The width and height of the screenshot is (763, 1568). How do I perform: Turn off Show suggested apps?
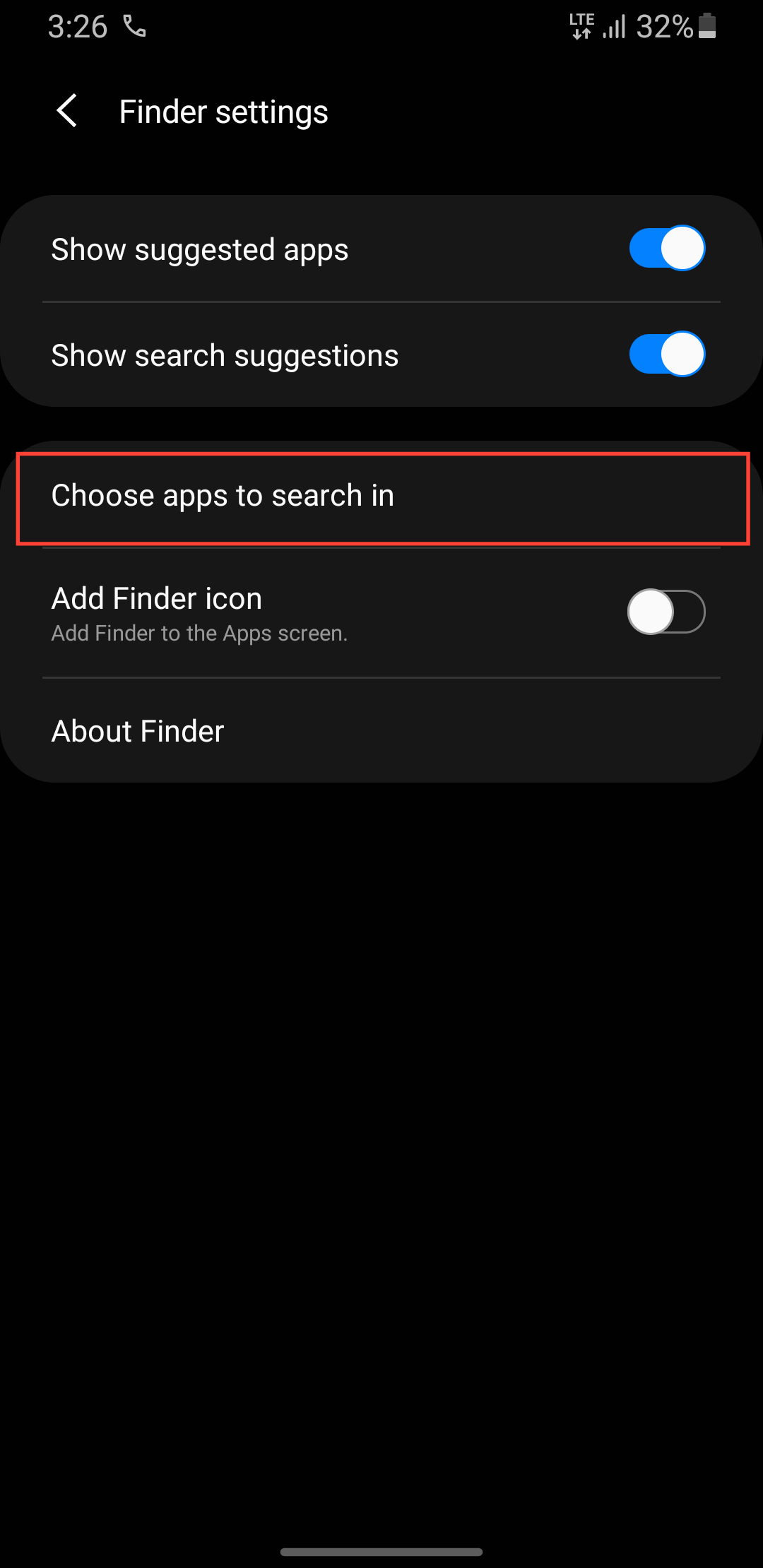click(666, 249)
